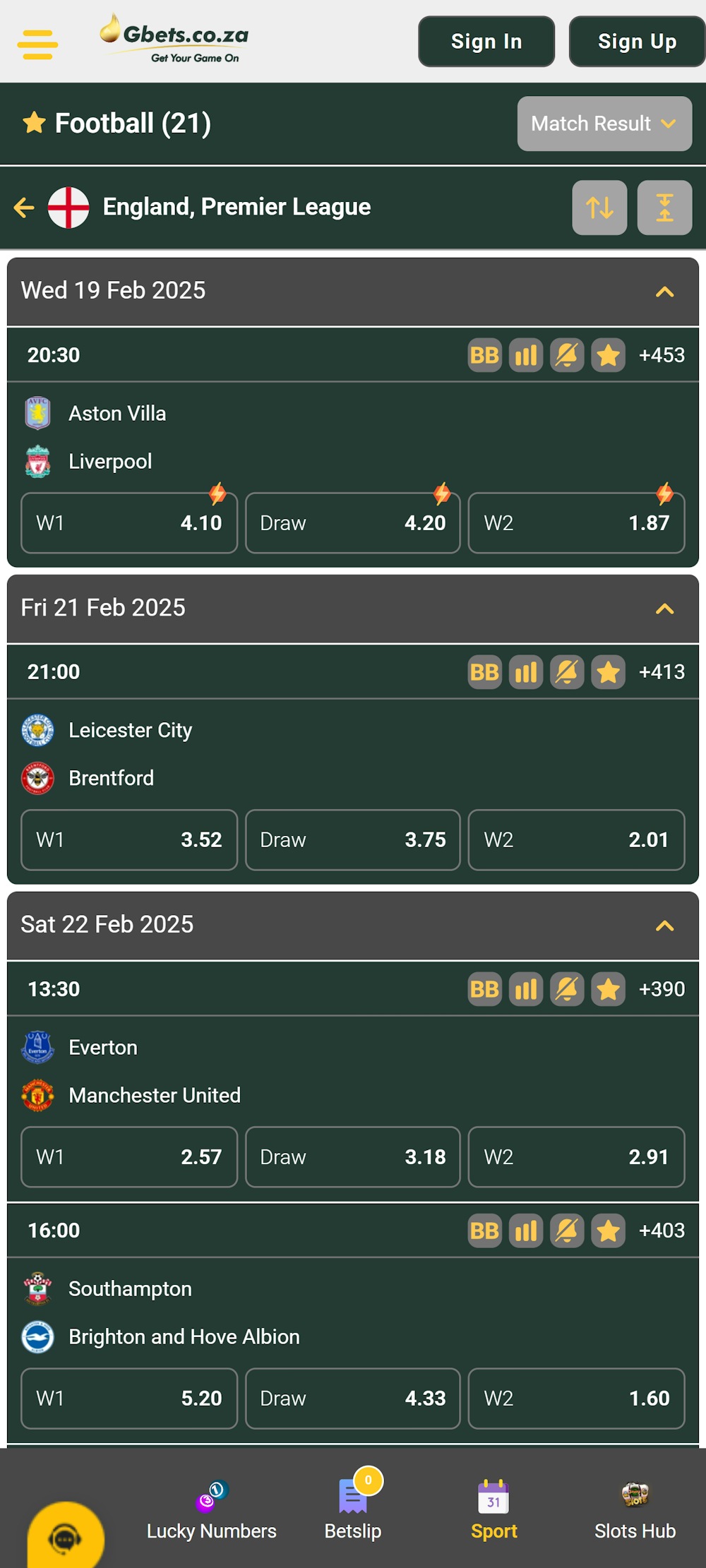
Task: Open match statistics for Leicester City game
Action: click(x=525, y=672)
